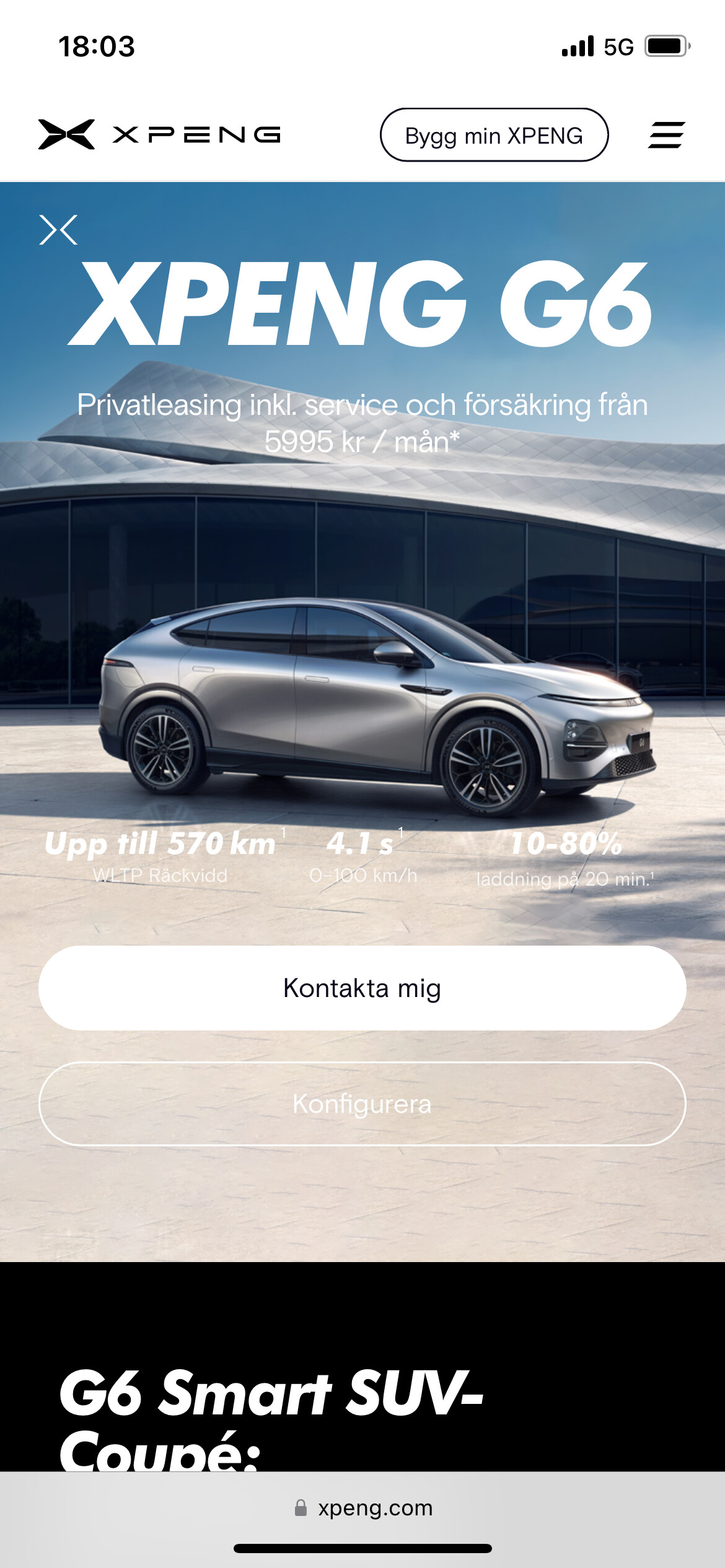Image resolution: width=725 pixels, height=1568 pixels.
Task: Tap the Bygg min XPENG button
Action: click(x=494, y=135)
